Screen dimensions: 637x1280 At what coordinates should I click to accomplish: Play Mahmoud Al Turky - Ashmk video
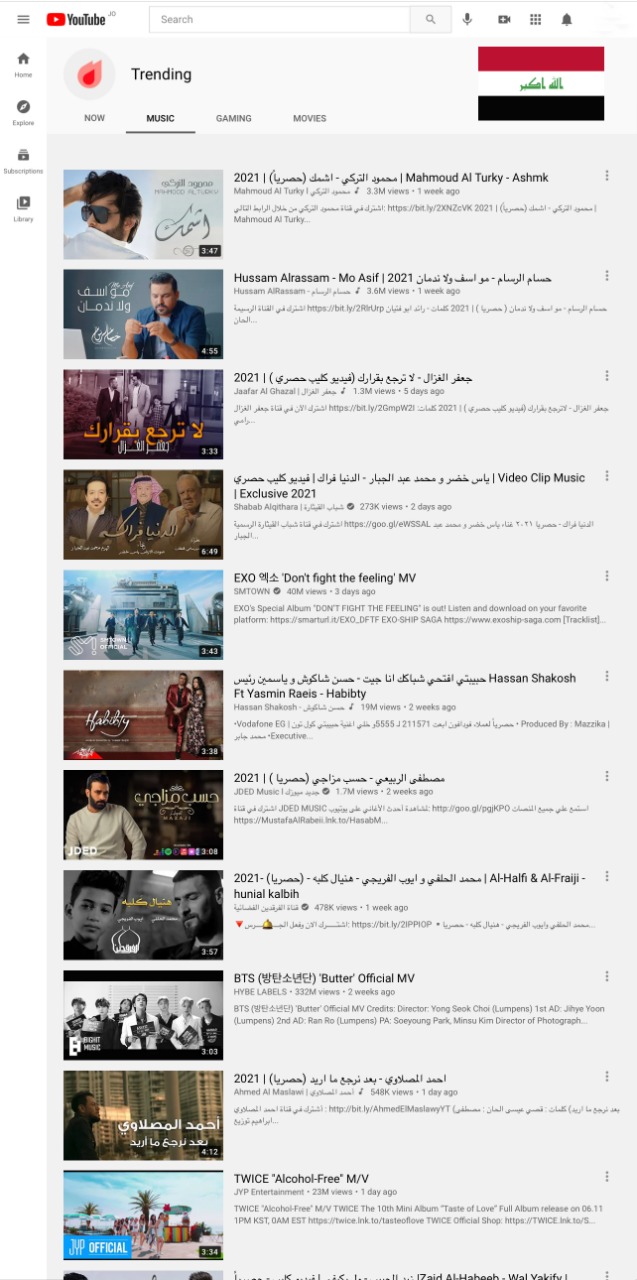coord(143,214)
